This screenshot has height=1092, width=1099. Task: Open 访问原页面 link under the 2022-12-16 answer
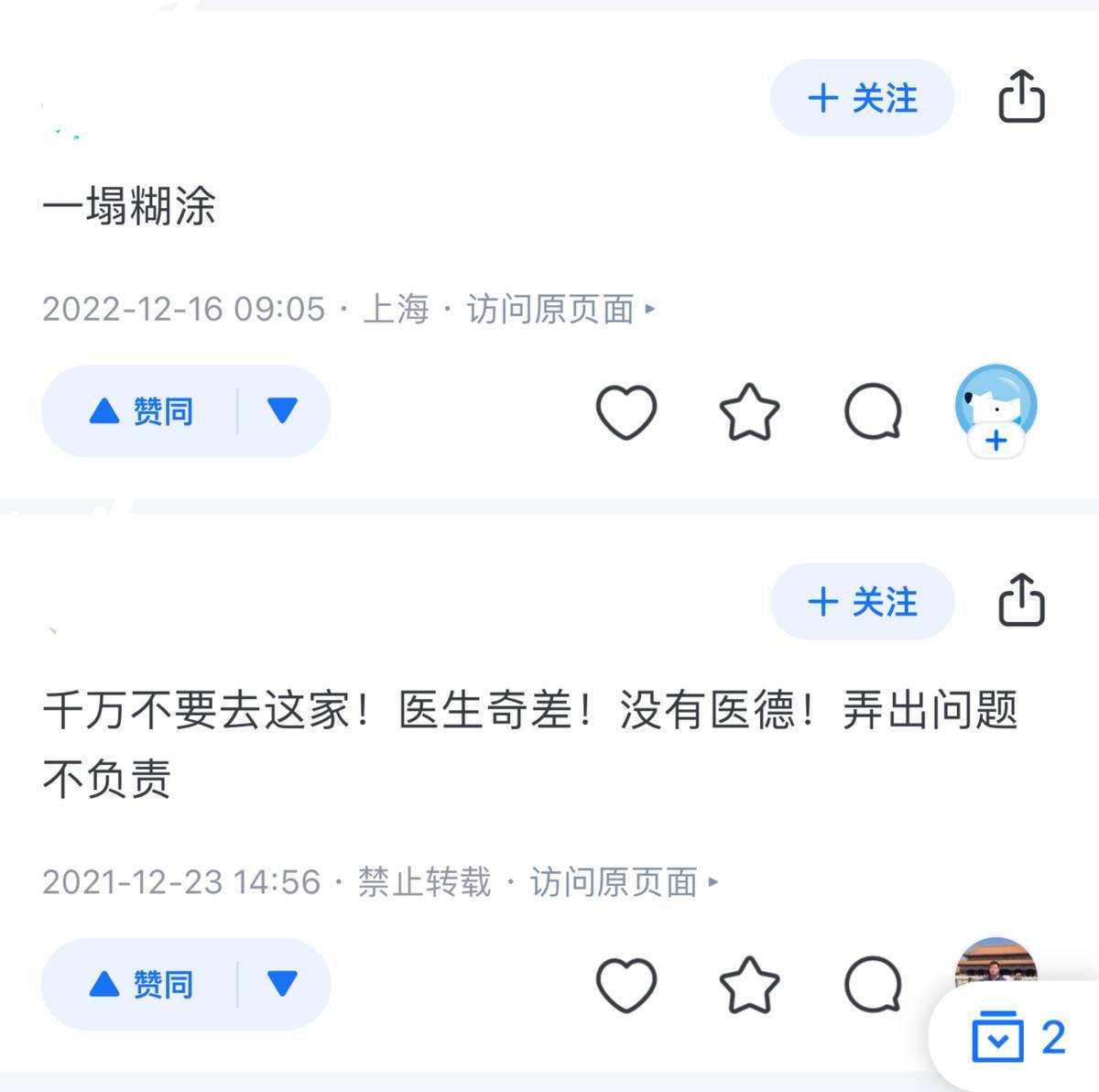coord(559,310)
